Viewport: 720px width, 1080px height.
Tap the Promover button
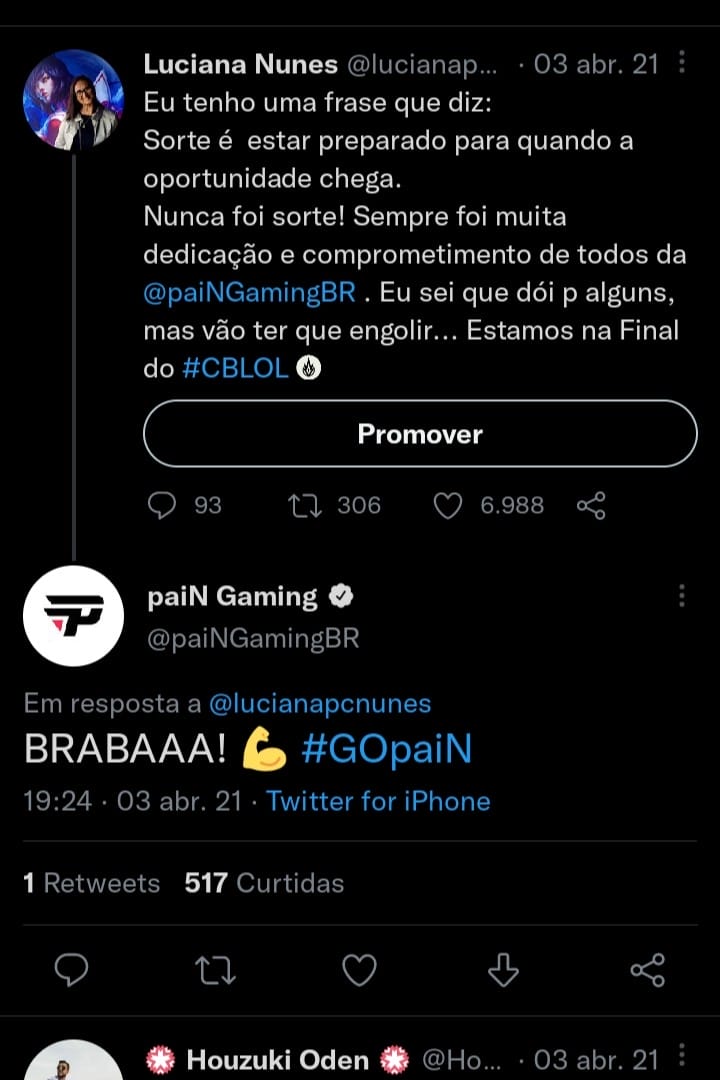point(420,434)
